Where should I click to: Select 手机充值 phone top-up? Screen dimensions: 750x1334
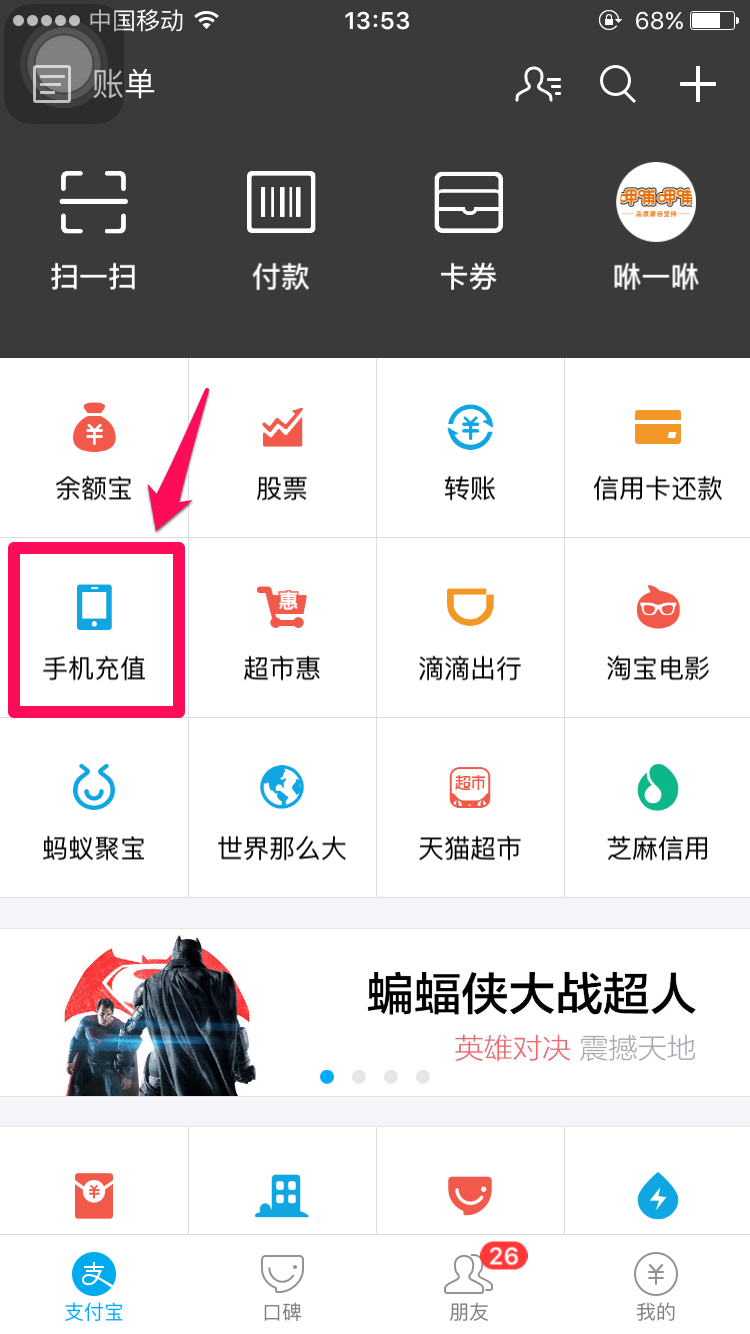pyautogui.click(x=94, y=630)
